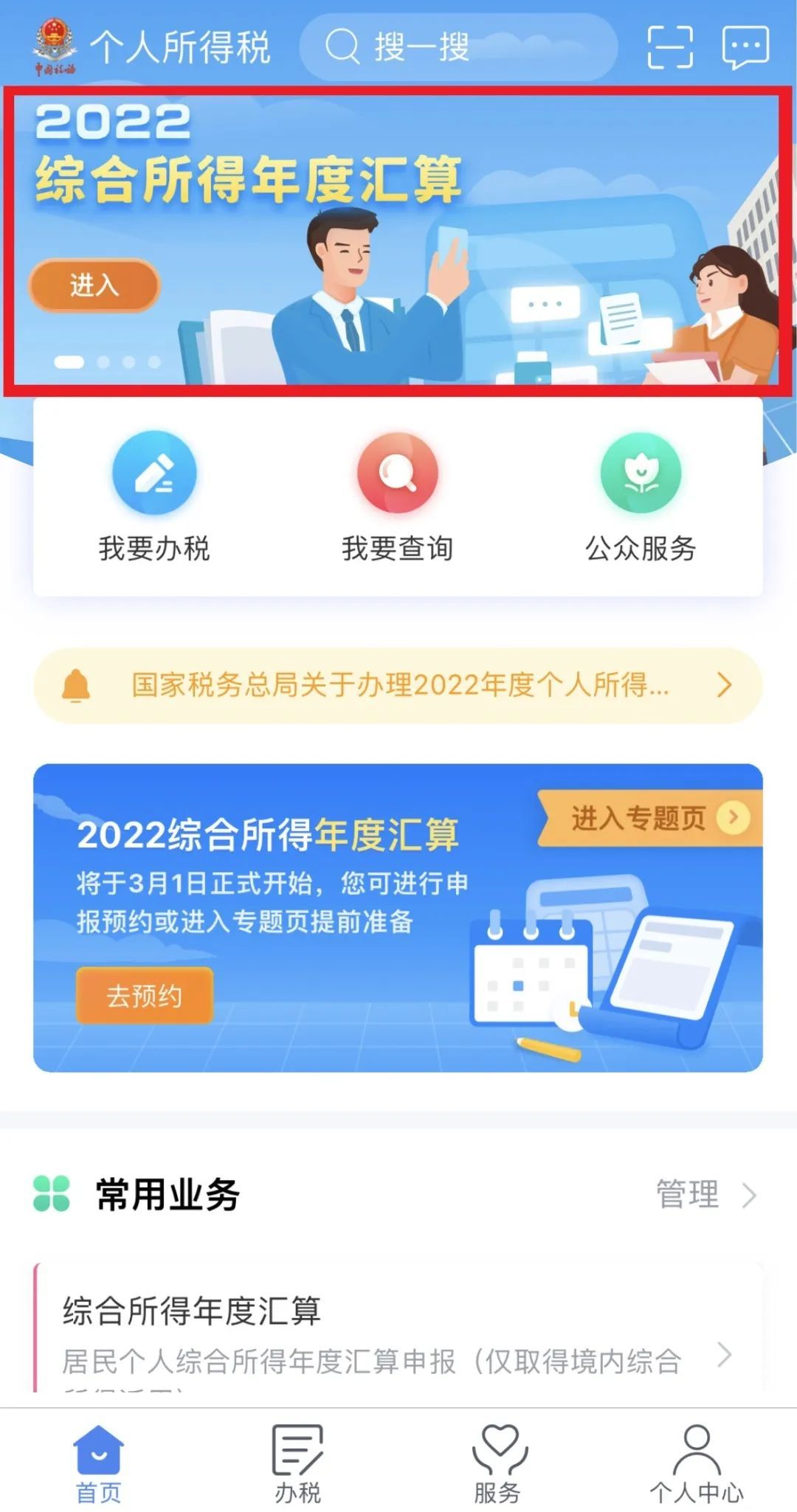The image size is (797, 1512).
Task: Open the messages chat icon
Action: (x=745, y=47)
